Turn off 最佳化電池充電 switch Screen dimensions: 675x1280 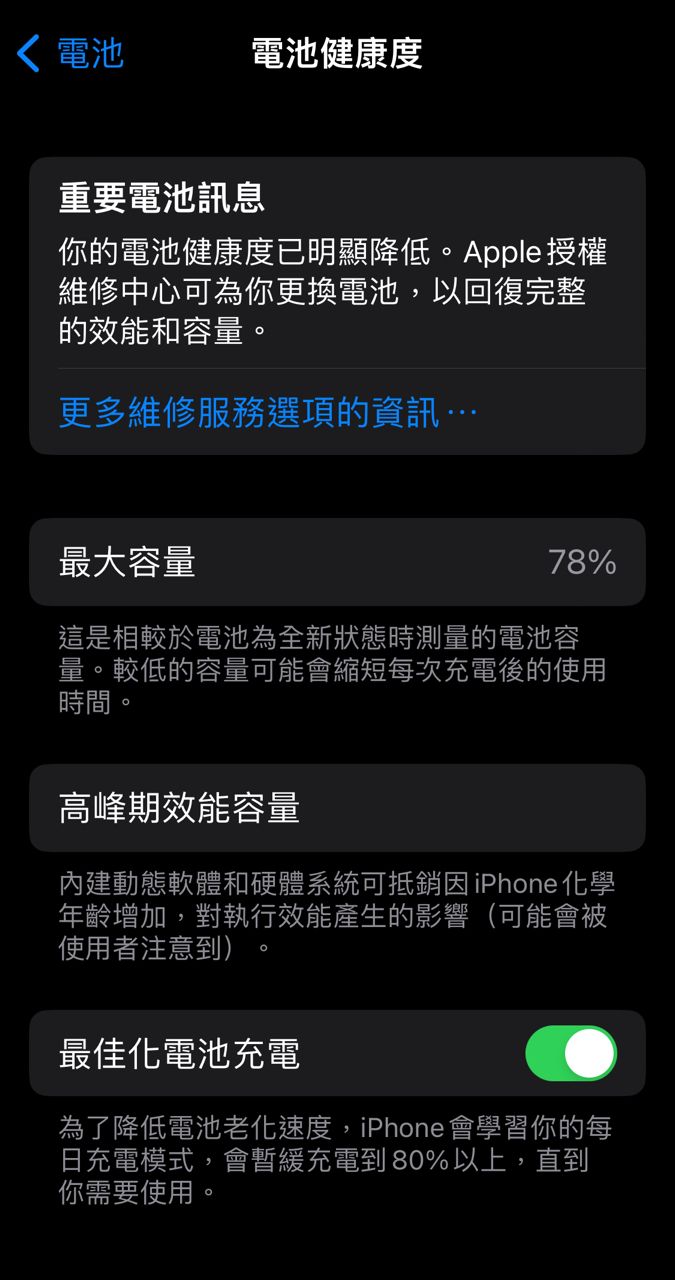[571, 1054]
